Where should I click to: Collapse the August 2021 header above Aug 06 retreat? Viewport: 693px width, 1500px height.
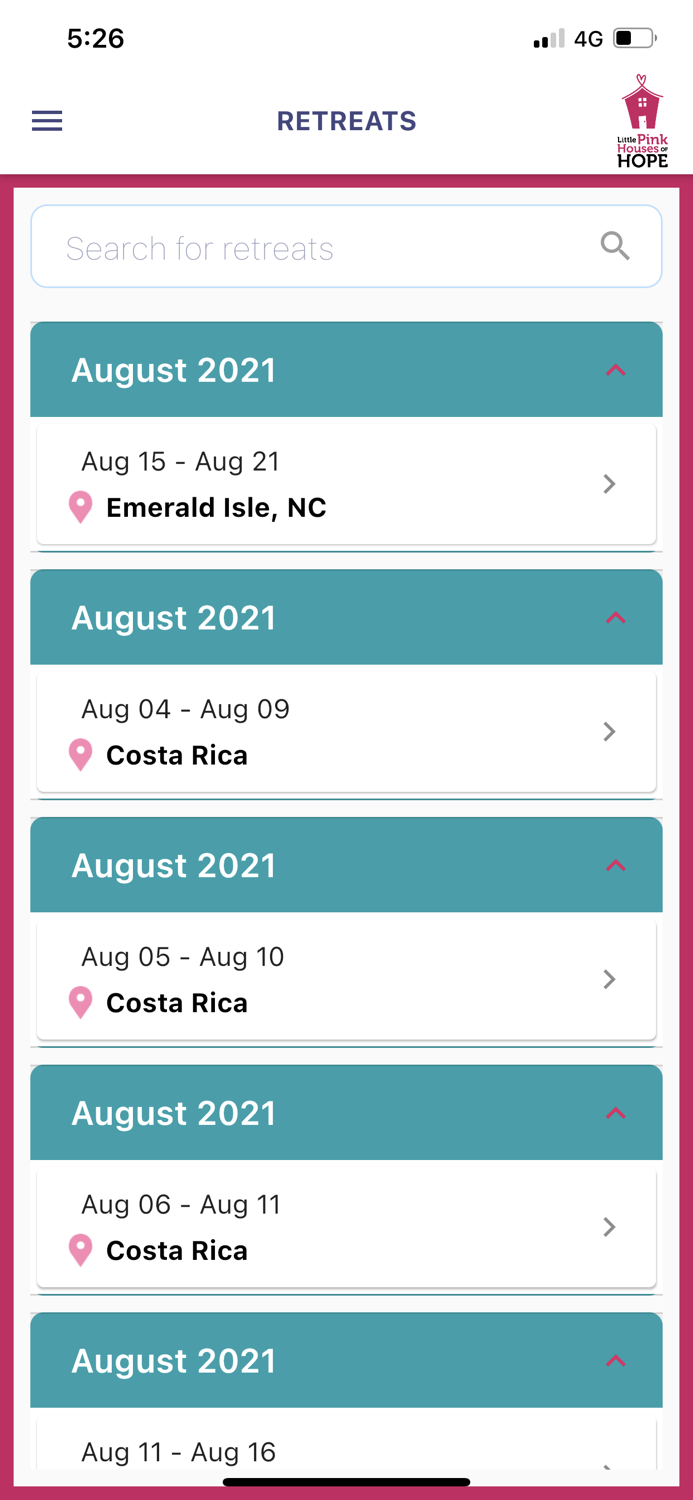pyautogui.click(x=346, y=1113)
